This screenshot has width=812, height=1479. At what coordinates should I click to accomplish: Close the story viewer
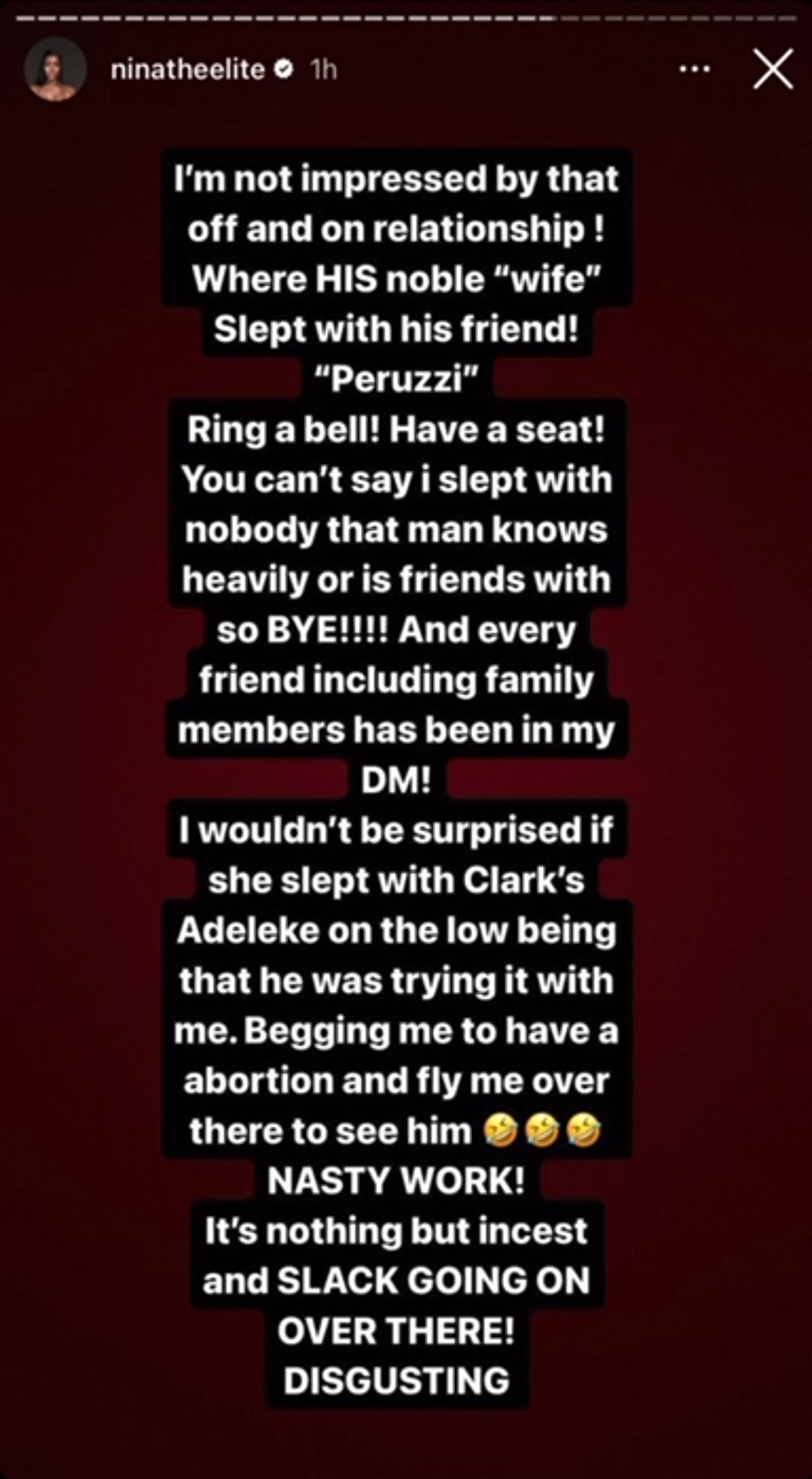pos(773,70)
